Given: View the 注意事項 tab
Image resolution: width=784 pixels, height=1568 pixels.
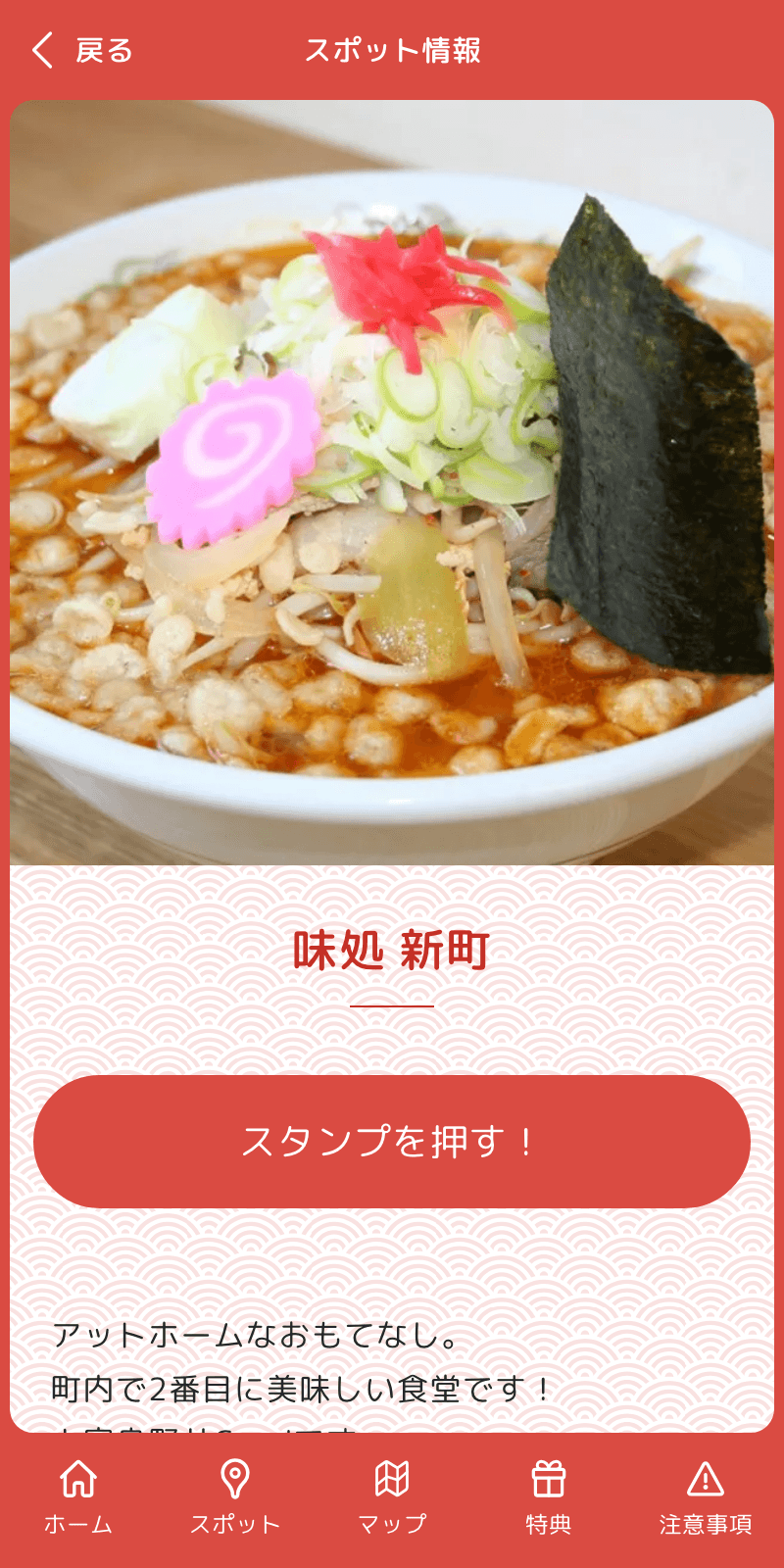Looking at the screenshot, I should [x=706, y=1497].
